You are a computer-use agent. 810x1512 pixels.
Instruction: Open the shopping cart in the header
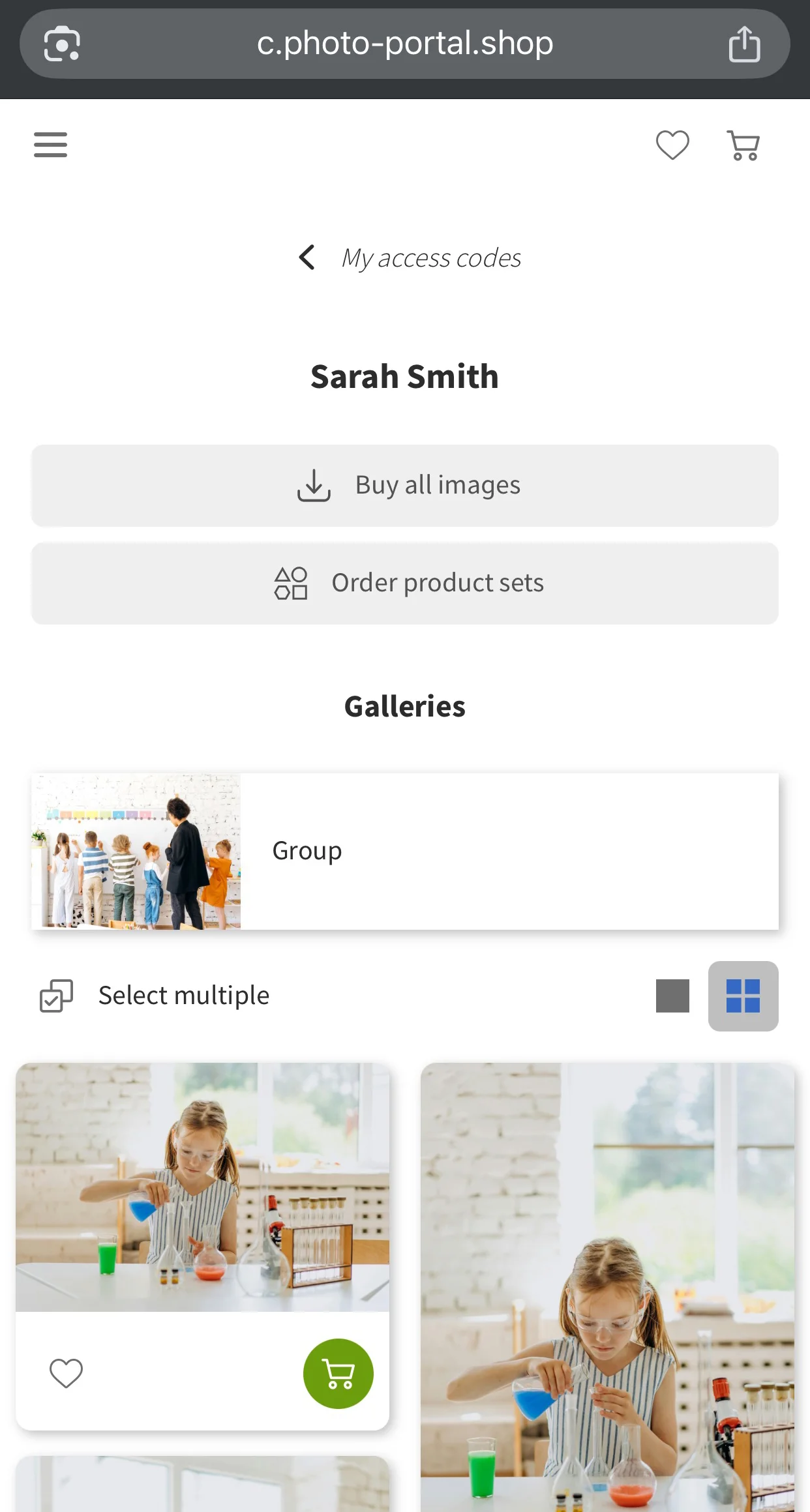pos(743,145)
